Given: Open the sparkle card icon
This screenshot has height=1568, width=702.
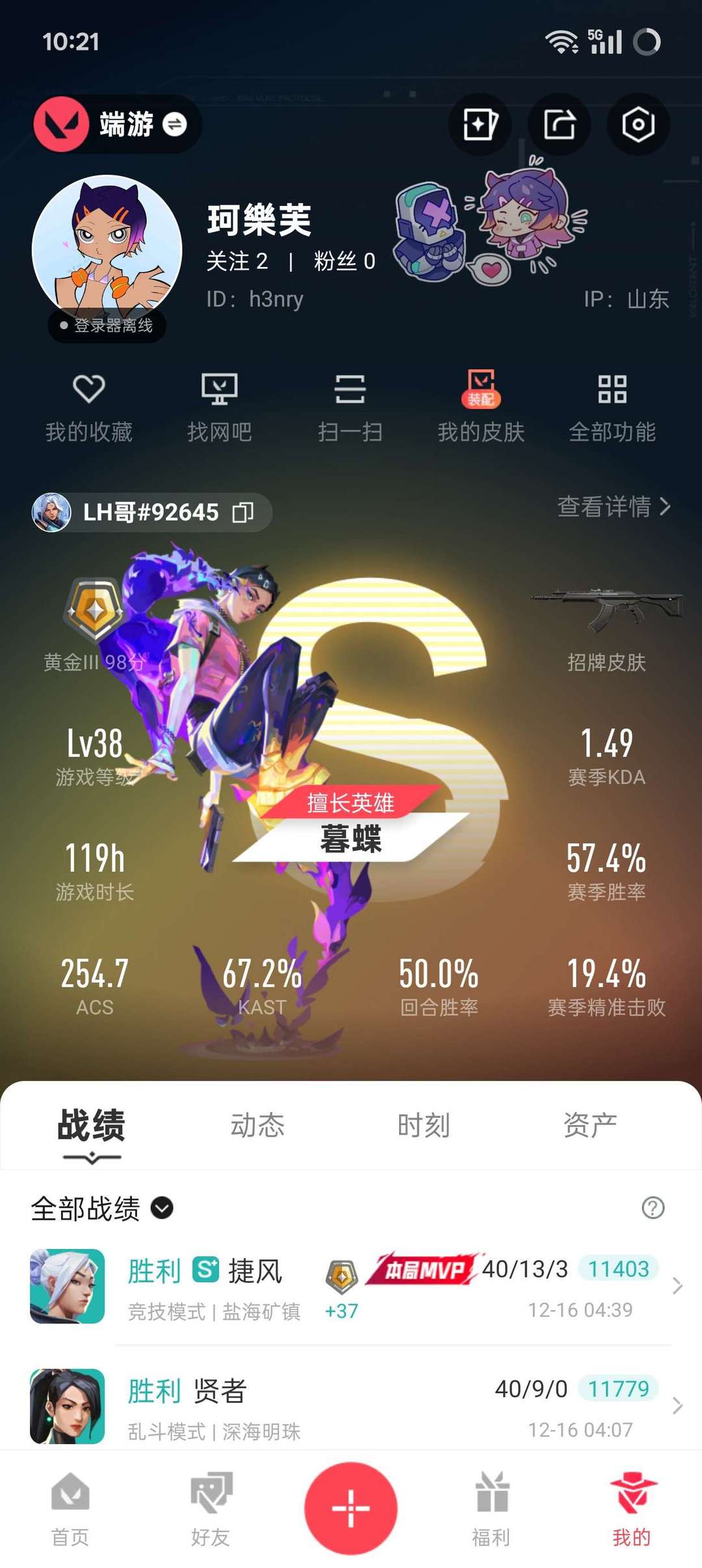Looking at the screenshot, I should coord(480,124).
